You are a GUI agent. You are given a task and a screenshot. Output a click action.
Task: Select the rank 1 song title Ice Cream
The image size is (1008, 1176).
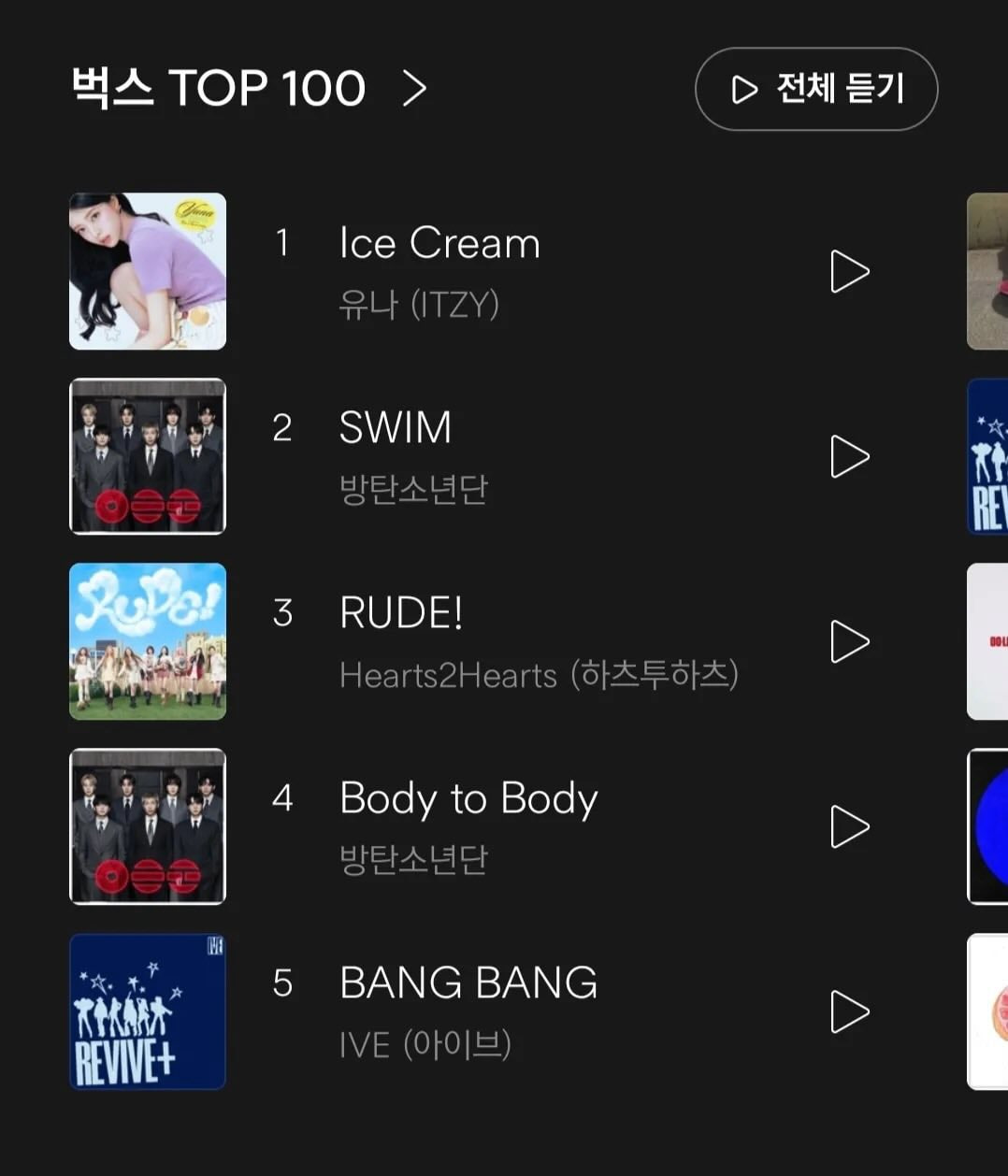point(439,244)
